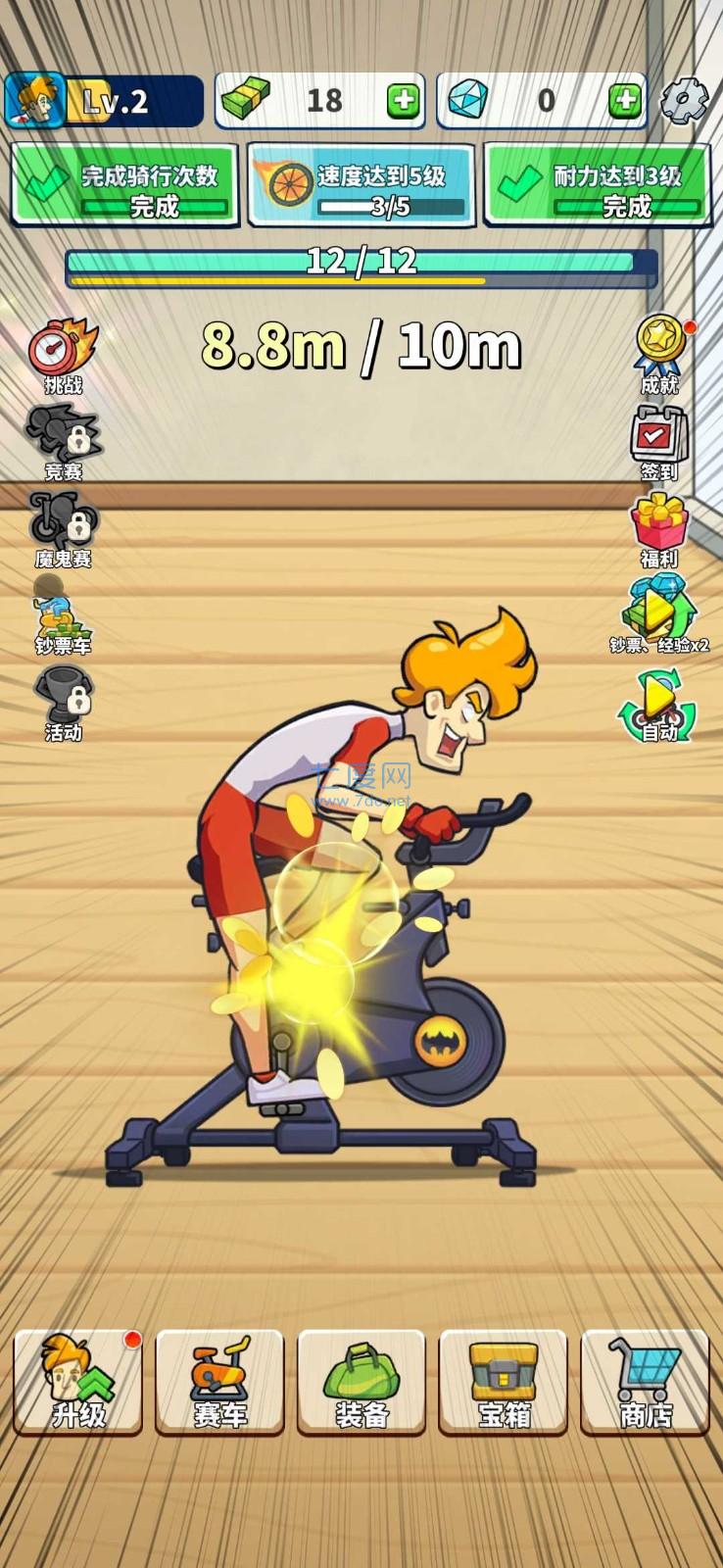Open 挑战 challenge mode
The width and height of the screenshot is (723, 1568).
click(x=63, y=355)
